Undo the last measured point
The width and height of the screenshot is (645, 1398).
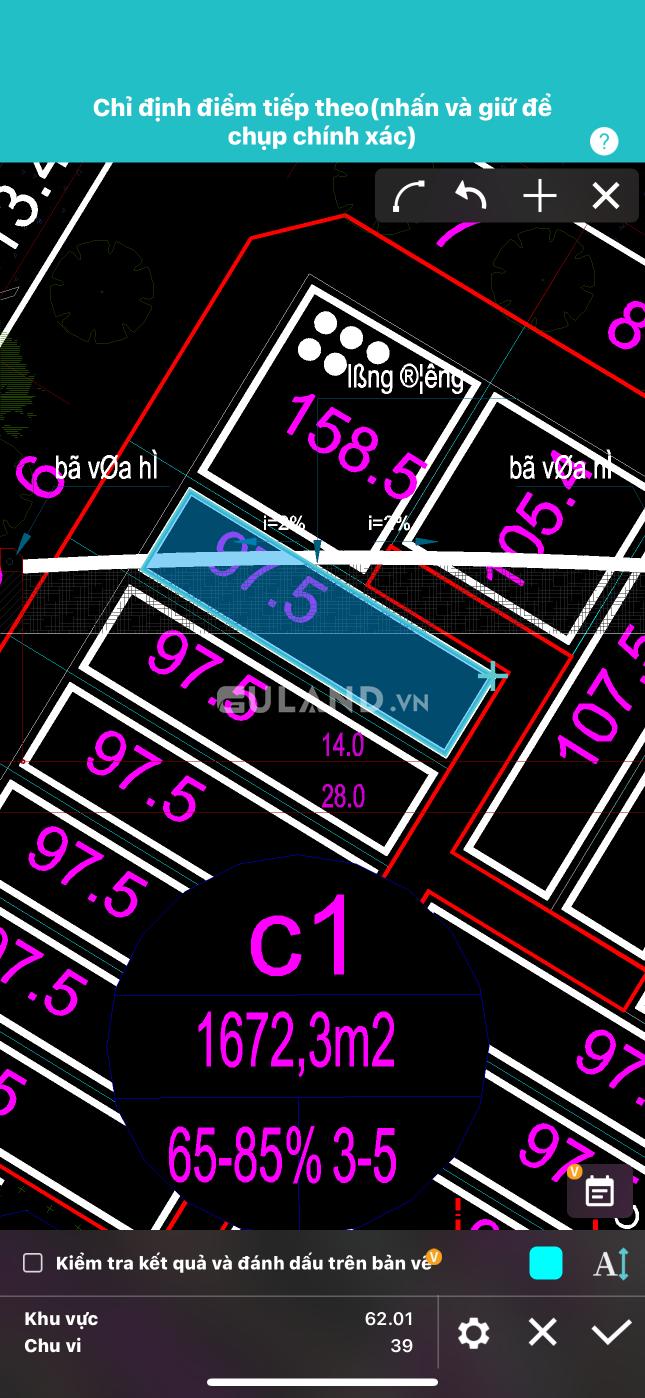click(x=471, y=196)
